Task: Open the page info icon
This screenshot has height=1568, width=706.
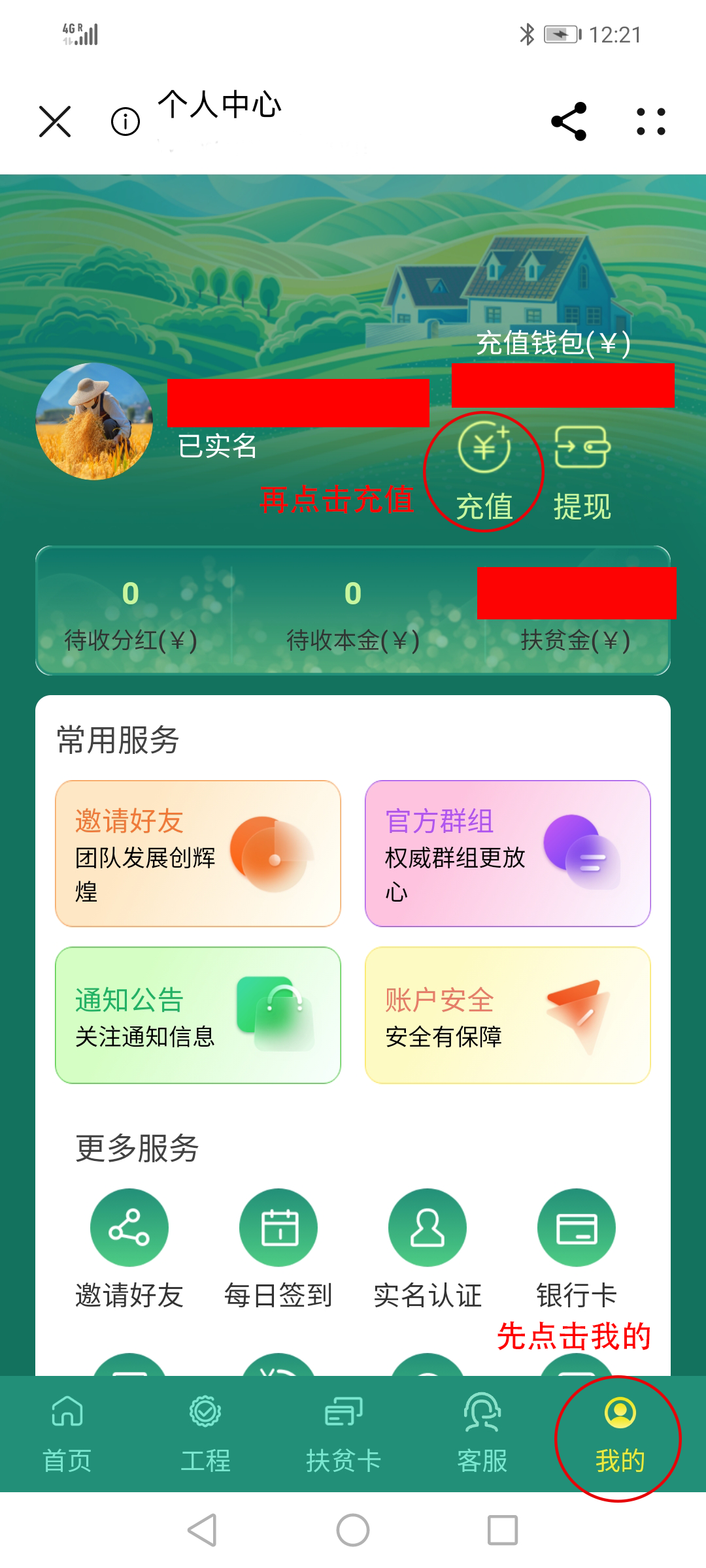Action: (x=126, y=122)
